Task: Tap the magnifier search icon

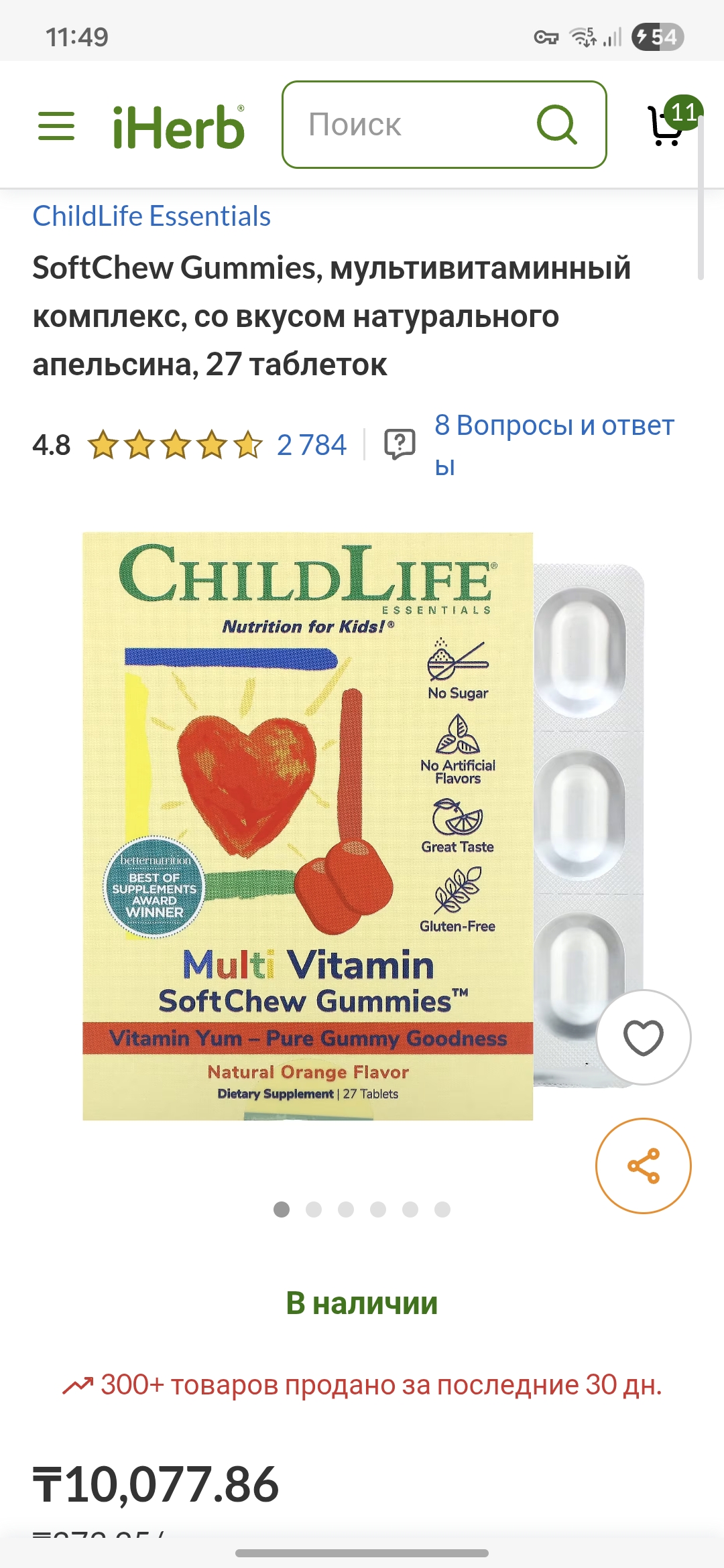Action: coord(557,125)
